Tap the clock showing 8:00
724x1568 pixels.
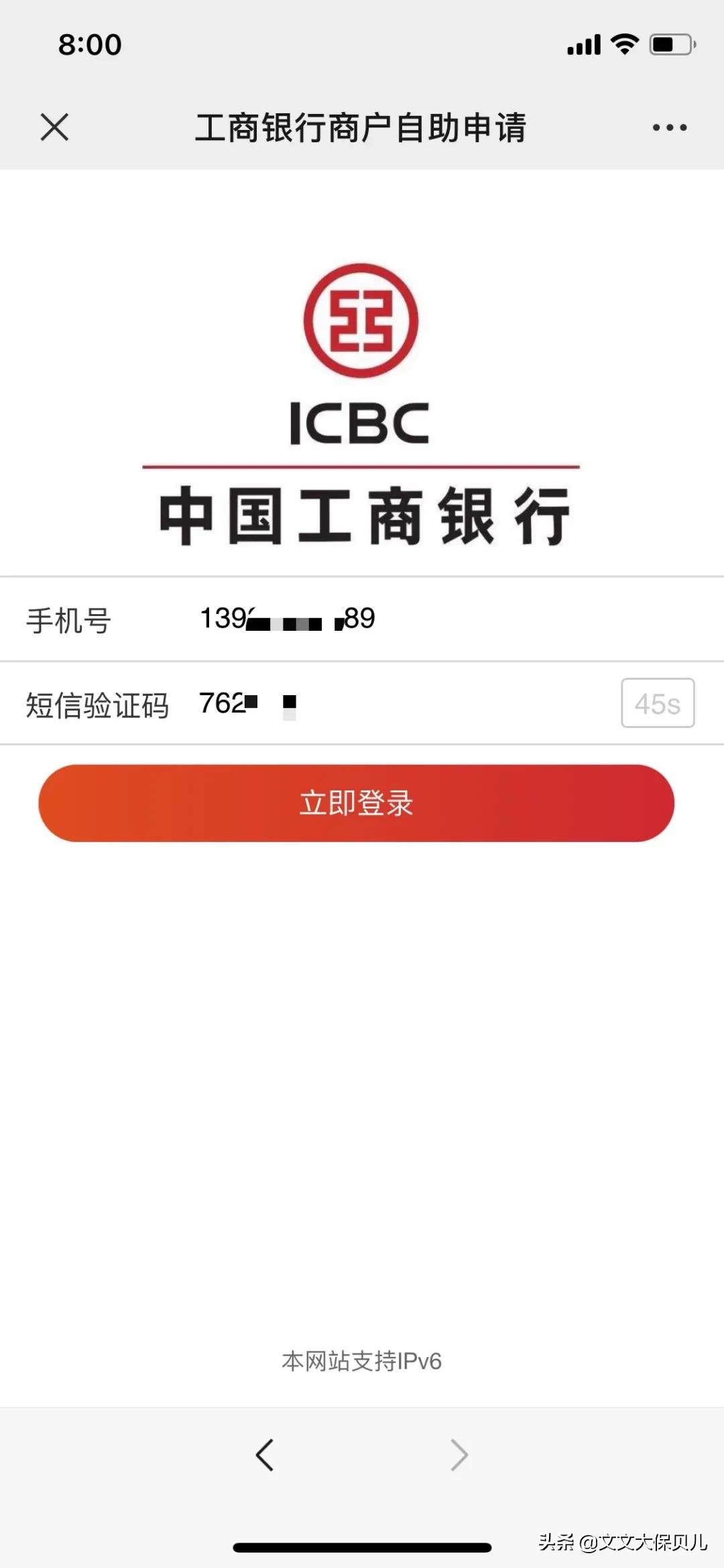pyautogui.click(x=88, y=44)
